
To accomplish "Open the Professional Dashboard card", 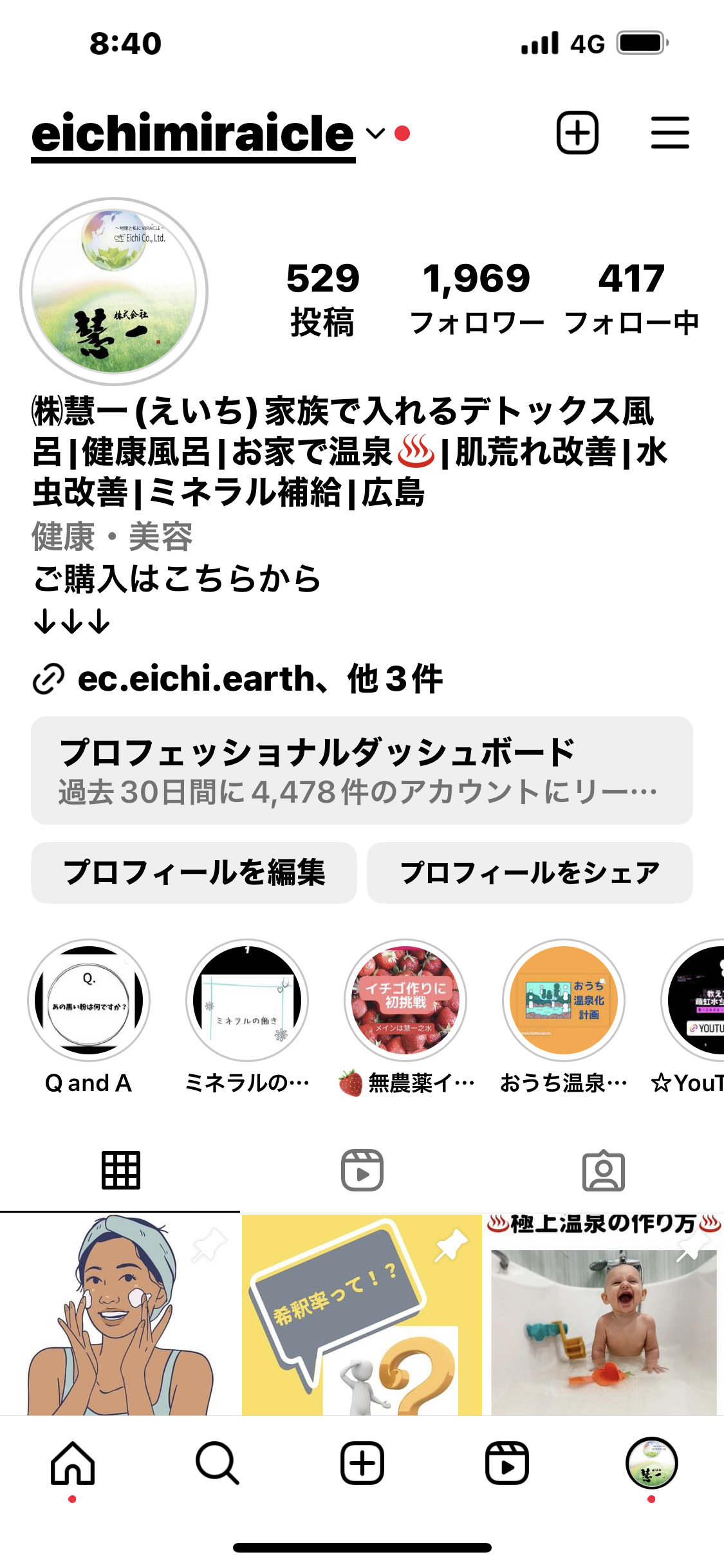I will [362, 770].
